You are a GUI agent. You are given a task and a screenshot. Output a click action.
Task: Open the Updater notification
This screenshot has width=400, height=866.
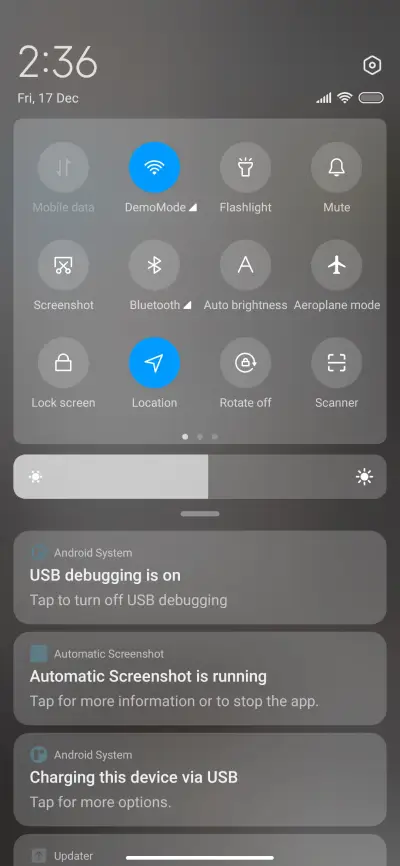(x=200, y=850)
